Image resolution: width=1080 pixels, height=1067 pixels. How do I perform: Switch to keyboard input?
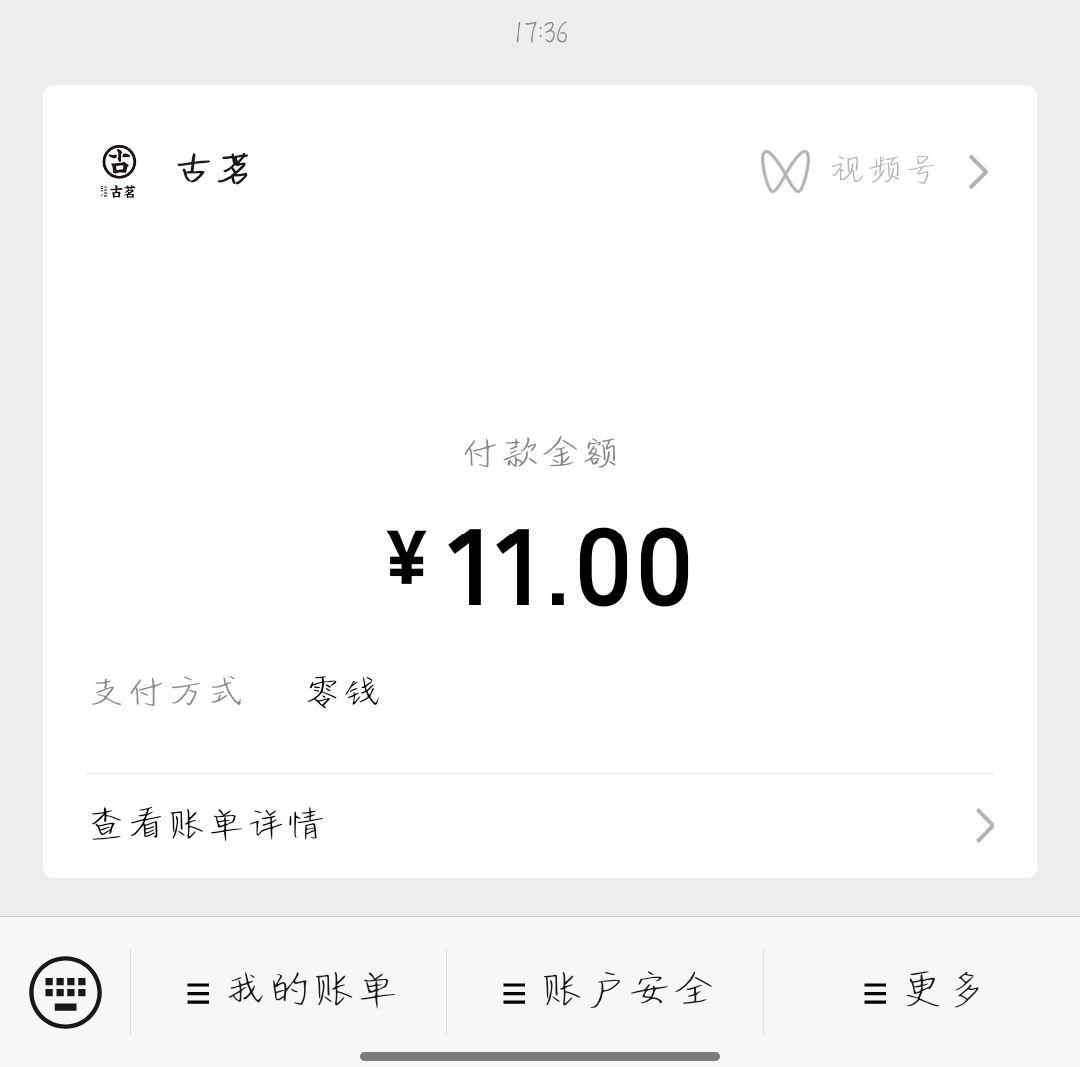[x=66, y=992]
